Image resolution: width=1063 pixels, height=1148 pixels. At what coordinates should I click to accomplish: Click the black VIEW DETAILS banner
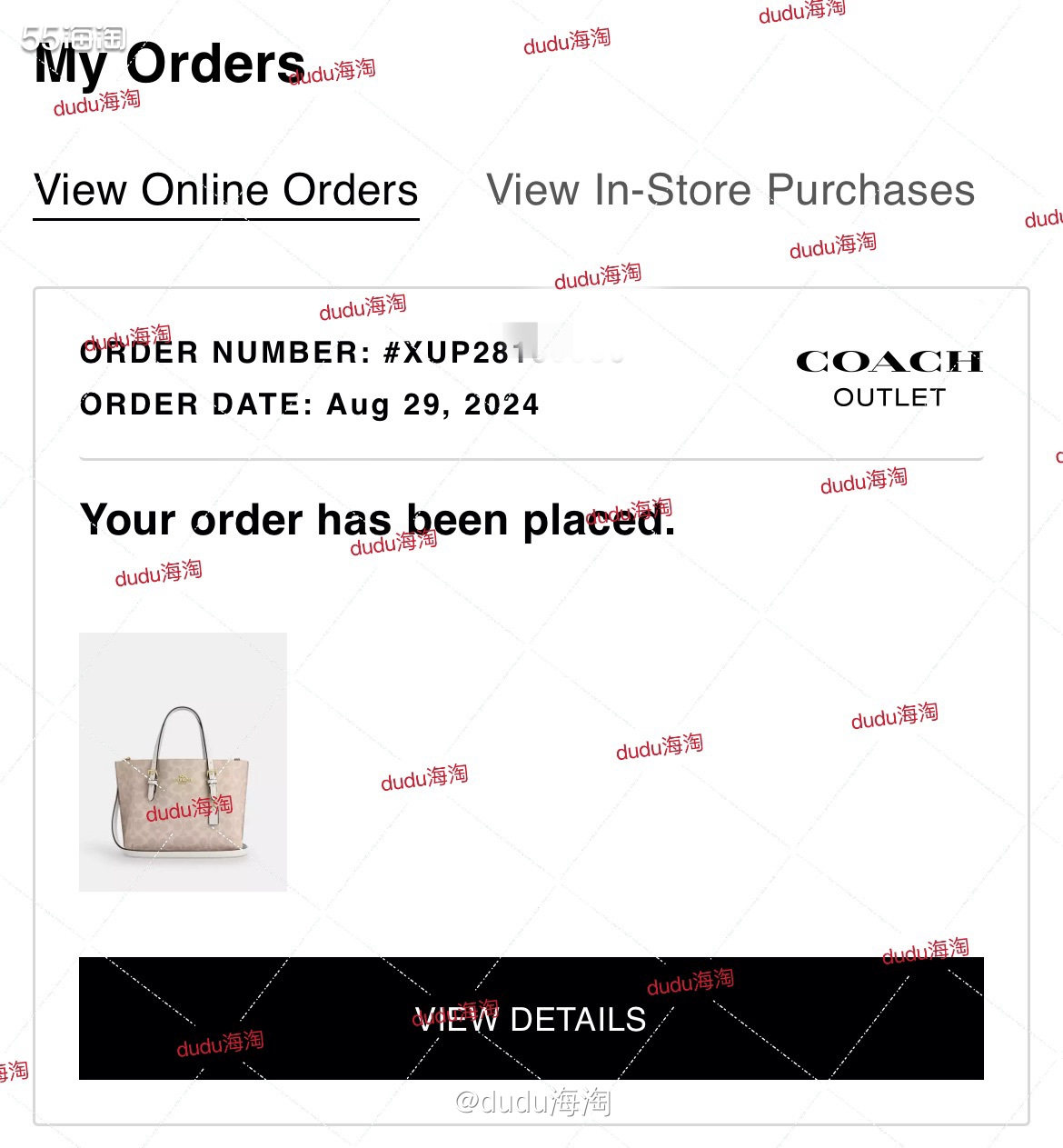click(x=531, y=1019)
